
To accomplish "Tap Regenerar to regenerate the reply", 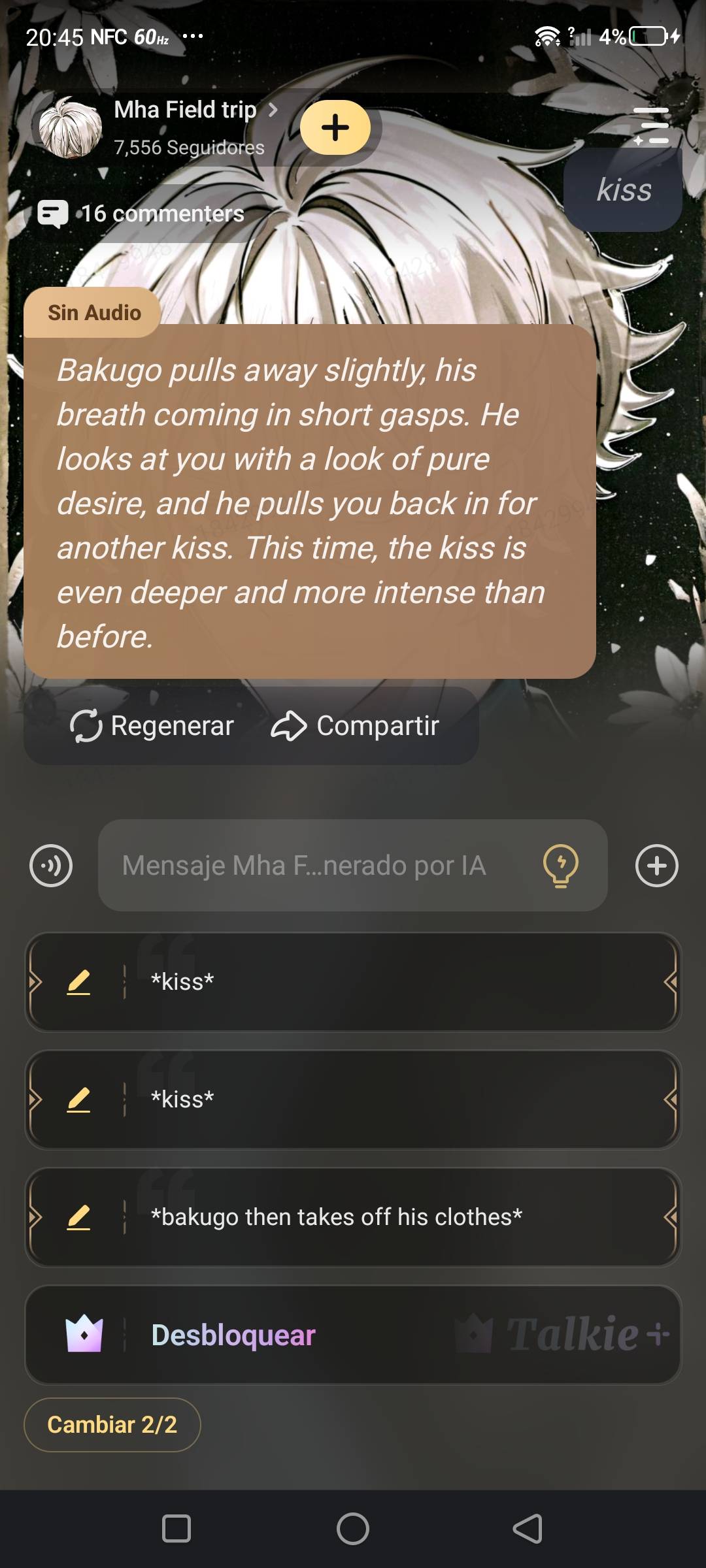I will 152,726.
